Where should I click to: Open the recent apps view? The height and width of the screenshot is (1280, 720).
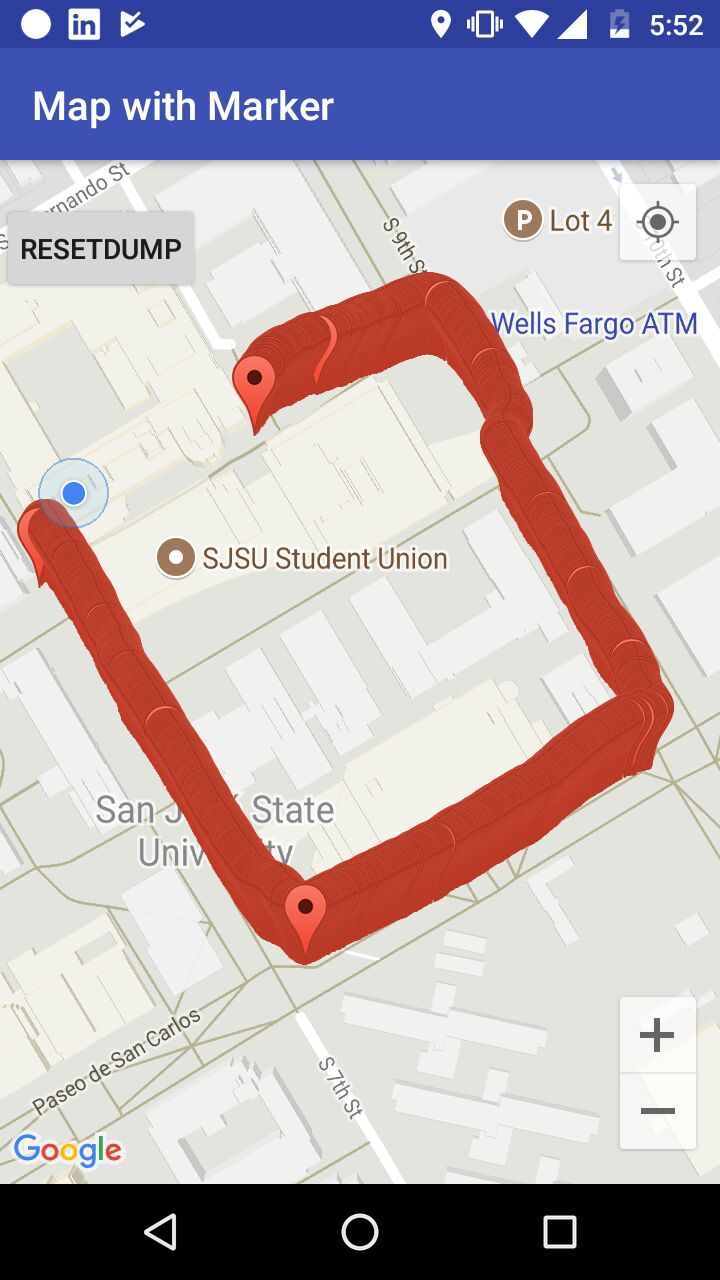[560, 1232]
